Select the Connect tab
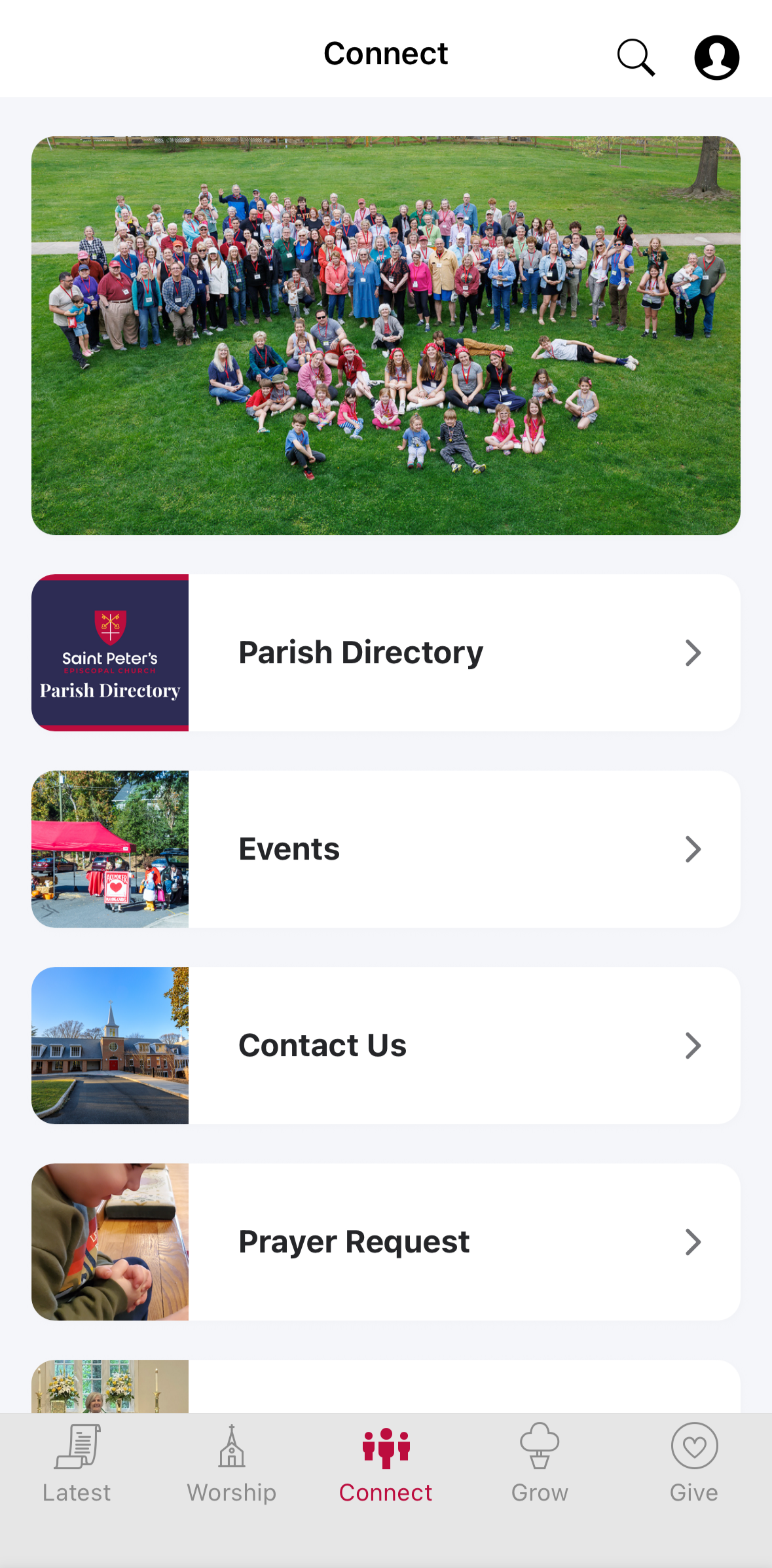 386,1464
